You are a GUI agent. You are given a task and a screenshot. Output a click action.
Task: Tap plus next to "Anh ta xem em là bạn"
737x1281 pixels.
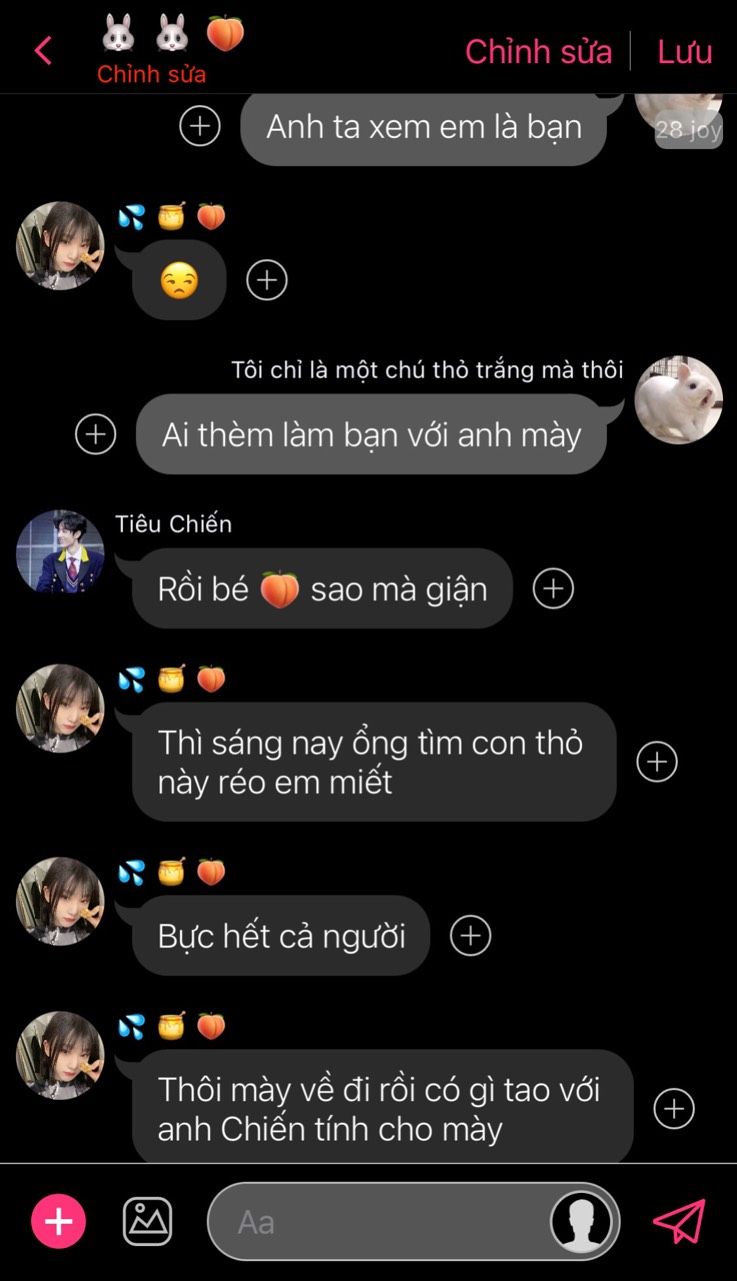click(x=200, y=126)
